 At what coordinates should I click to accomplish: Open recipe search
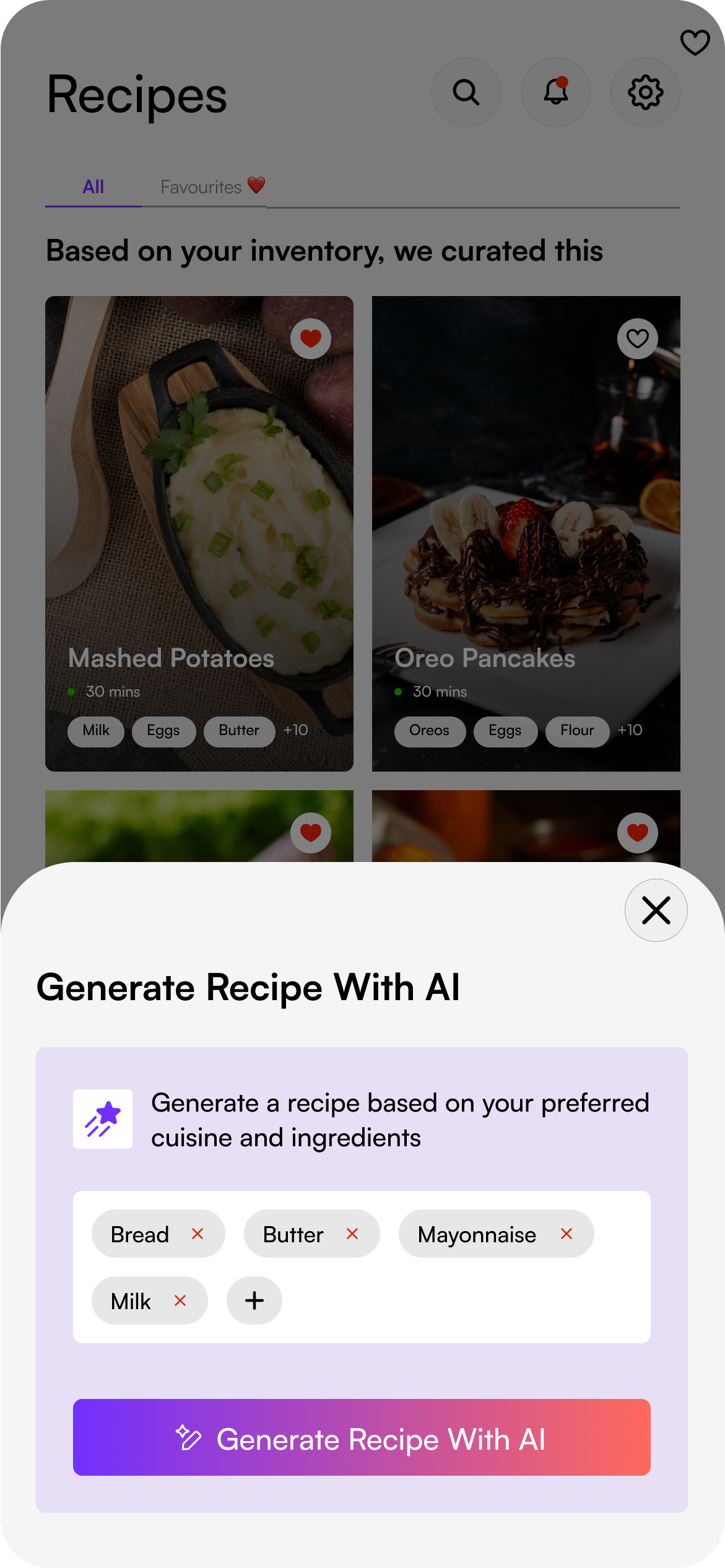(466, 92)
